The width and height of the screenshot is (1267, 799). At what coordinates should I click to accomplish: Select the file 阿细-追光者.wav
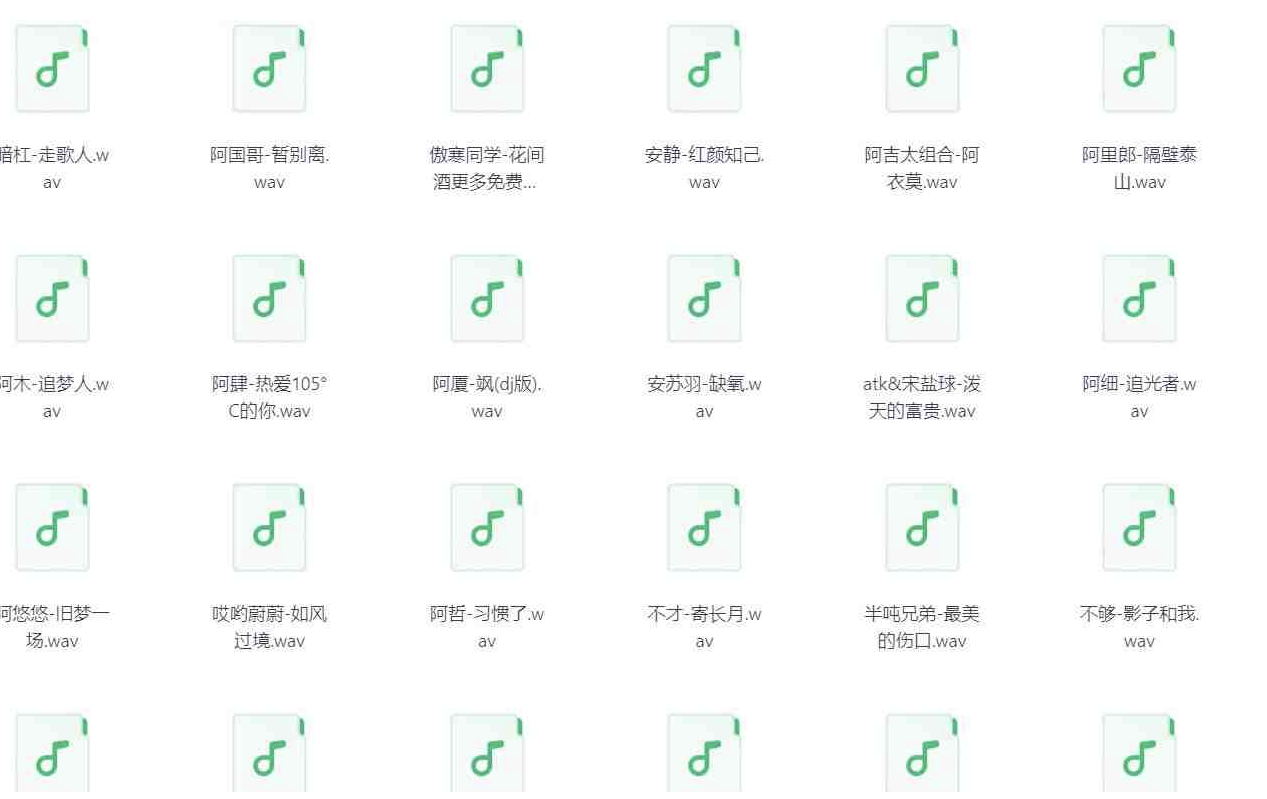pos(1139,299)
